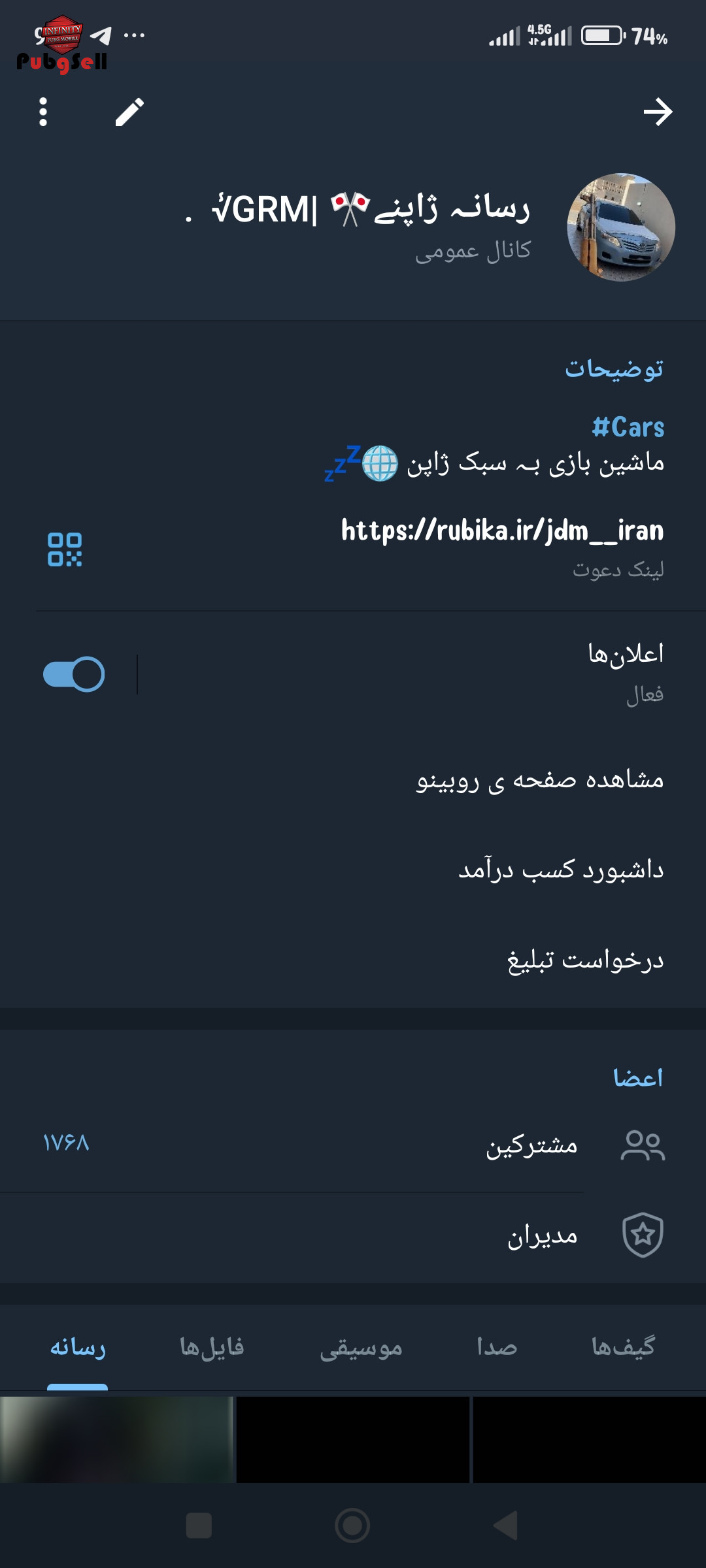The height and width of the screenshot is (1568, 706).
Task: Select the رسانه media tab
Action: pos(78,1347)
